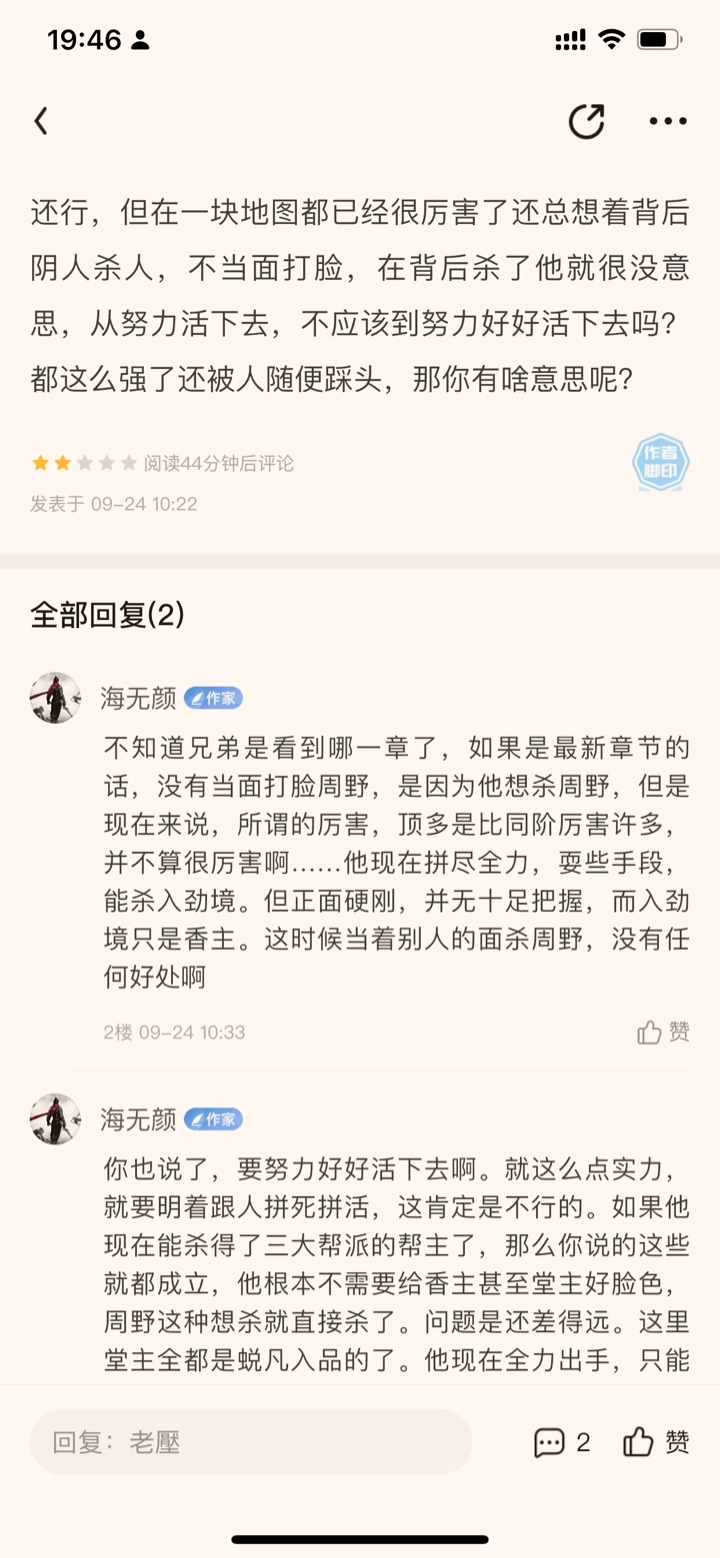Open the comments icon showing 2
Viewport: 720px width, 1558px height.
562,1442
